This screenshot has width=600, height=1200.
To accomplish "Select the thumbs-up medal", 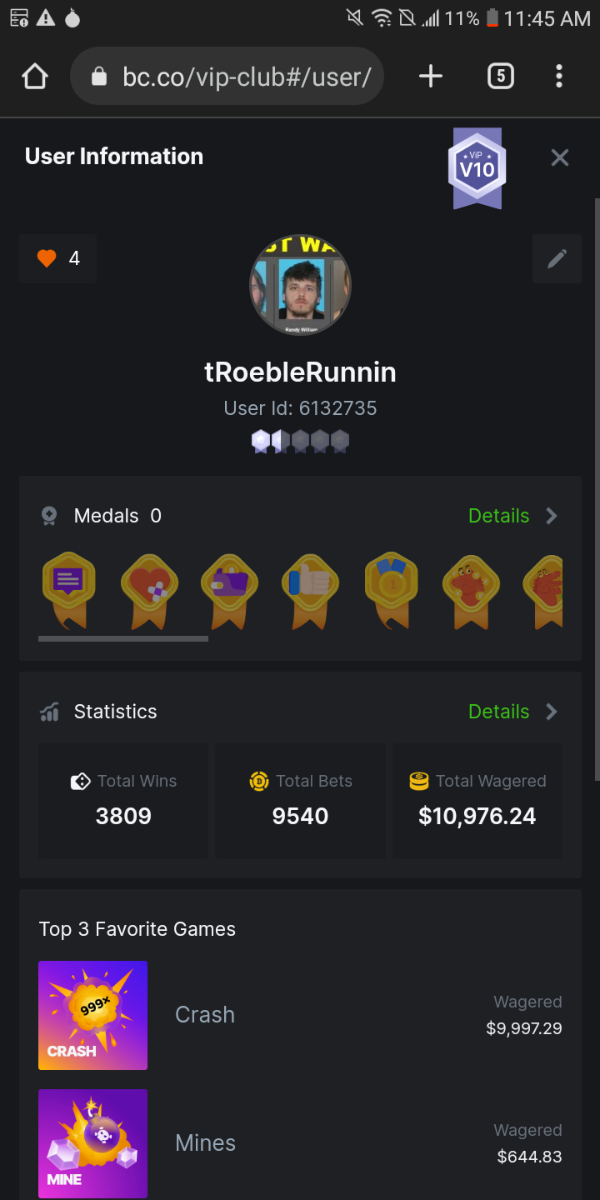I will (310, 587).
